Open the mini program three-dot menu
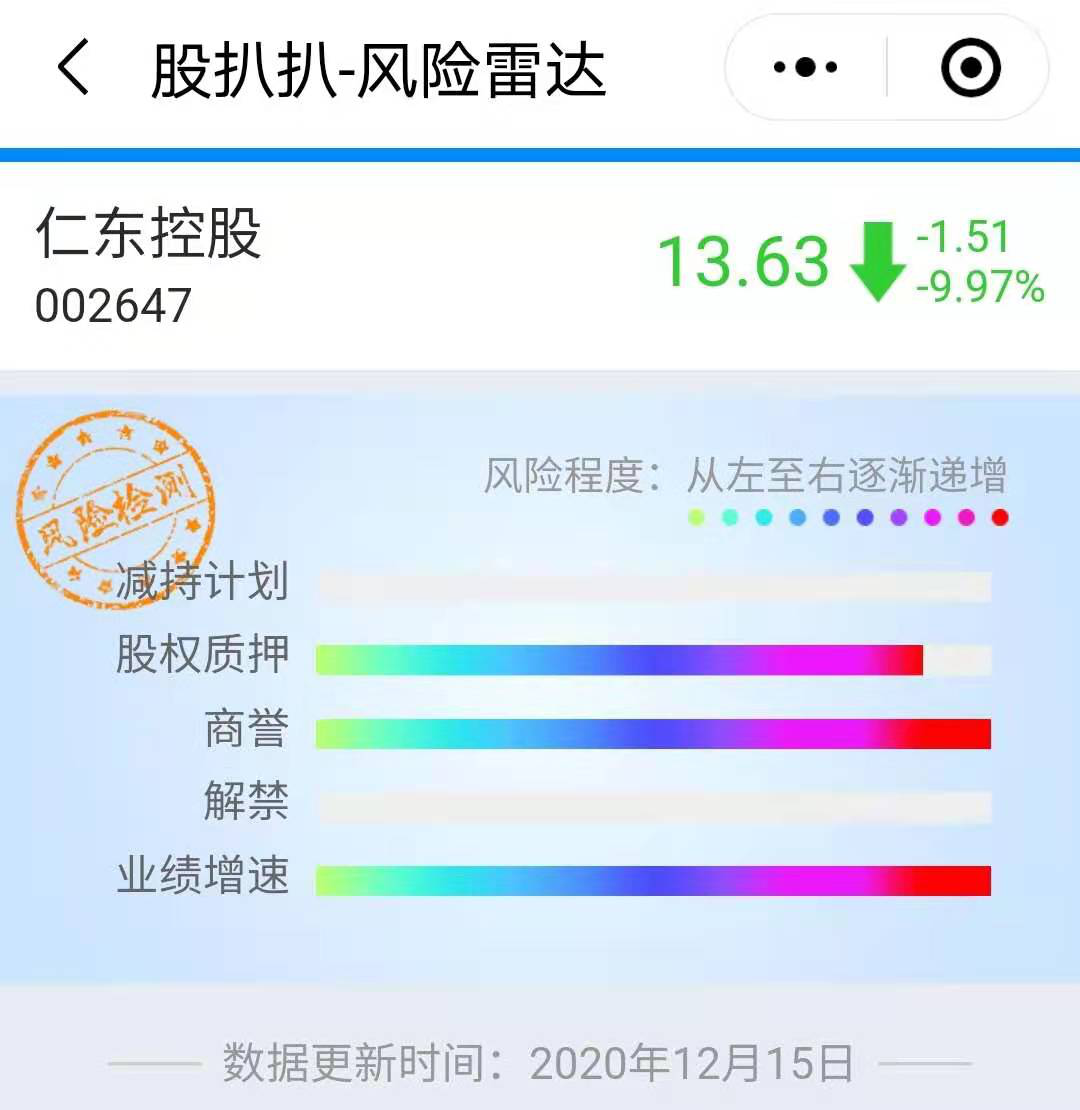 click(805, 68)
